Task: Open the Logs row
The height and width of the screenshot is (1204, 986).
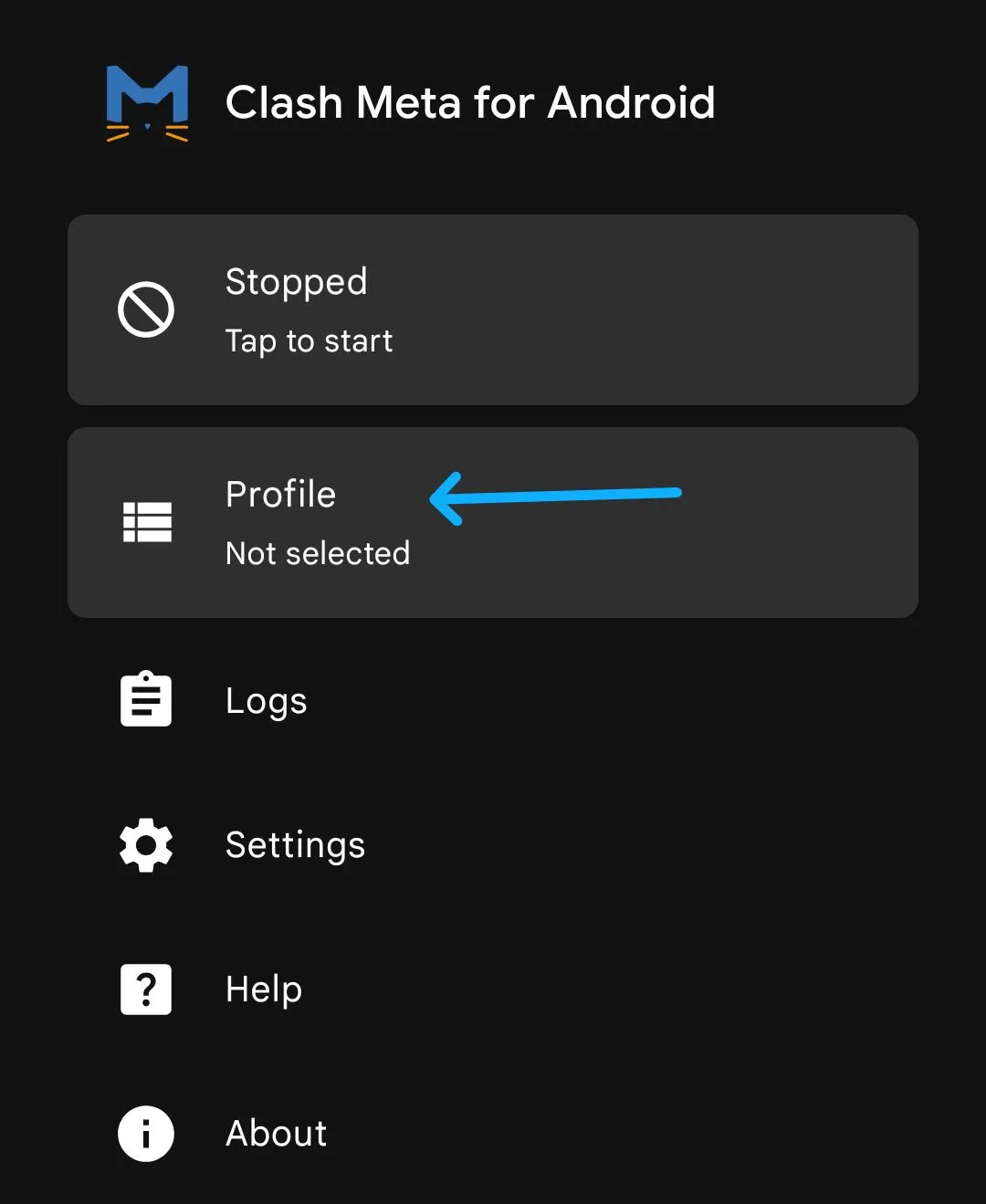Action: pos(265,701)
